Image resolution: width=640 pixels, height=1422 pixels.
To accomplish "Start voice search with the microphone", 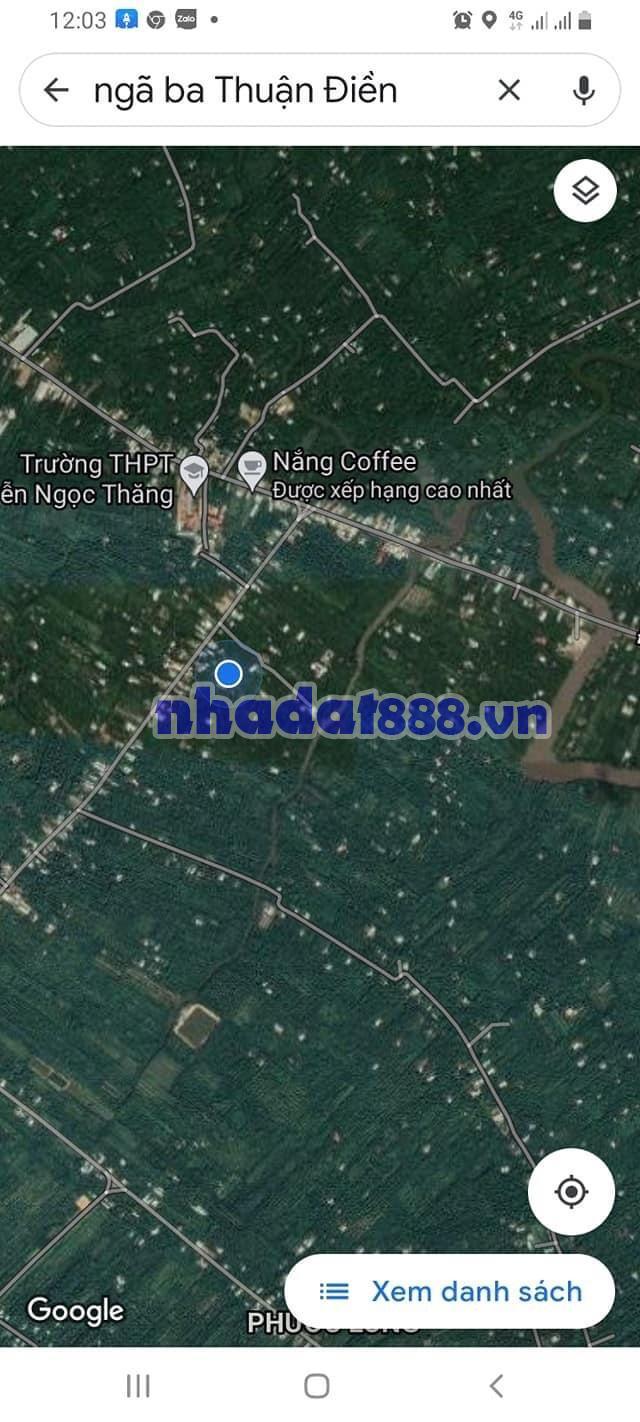I will tap(584, 90).
